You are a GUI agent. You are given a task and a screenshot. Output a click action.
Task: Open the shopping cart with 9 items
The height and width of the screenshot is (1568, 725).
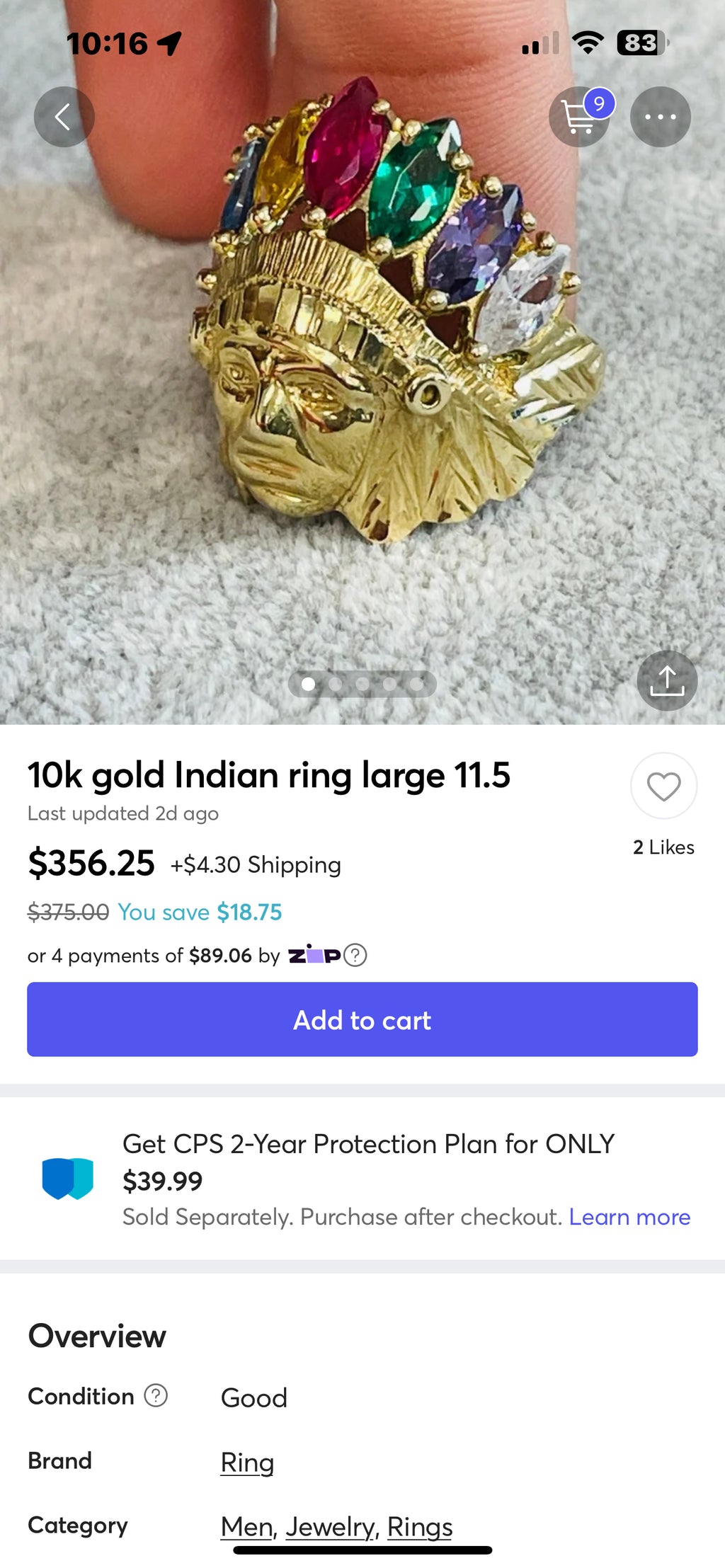click(x=579, y=118)
